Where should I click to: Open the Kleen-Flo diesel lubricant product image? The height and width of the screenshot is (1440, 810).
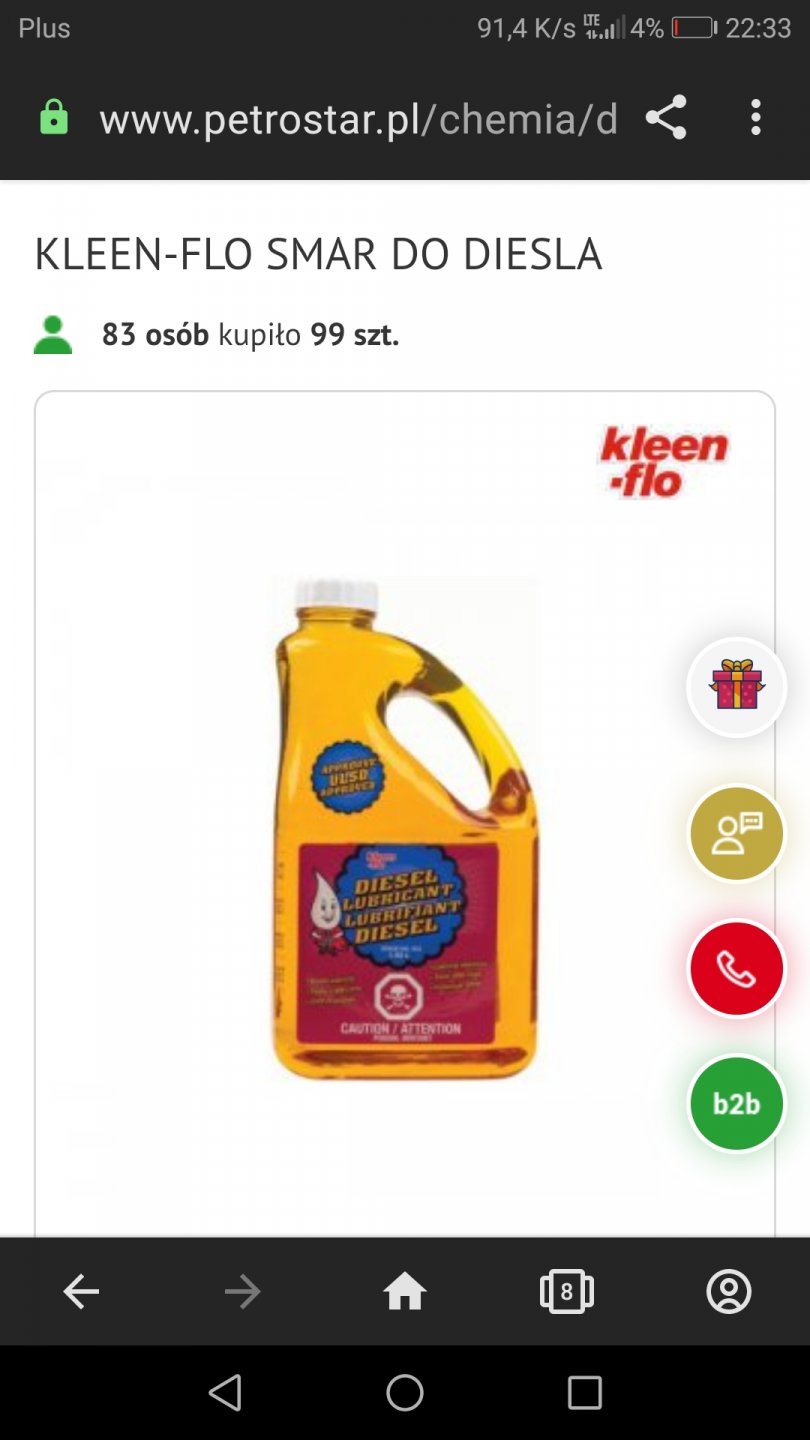(405, 830)
